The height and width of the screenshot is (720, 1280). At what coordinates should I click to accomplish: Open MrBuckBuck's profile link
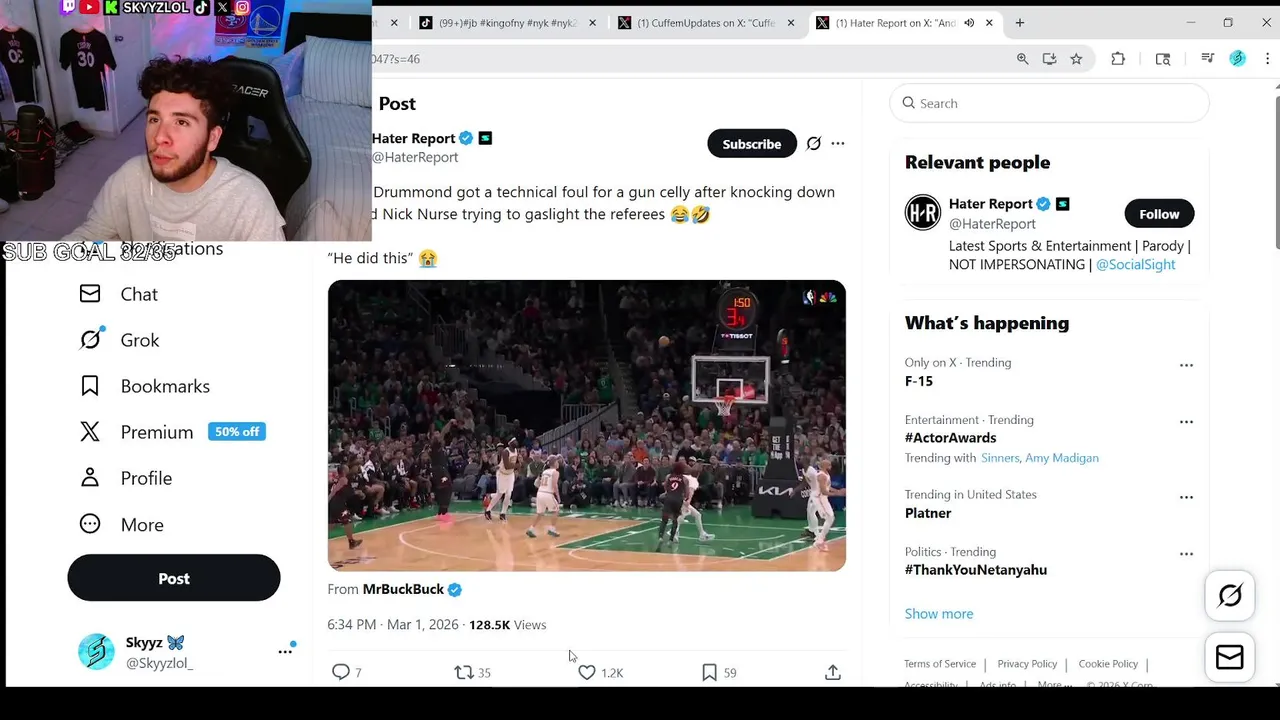[403, 590]
